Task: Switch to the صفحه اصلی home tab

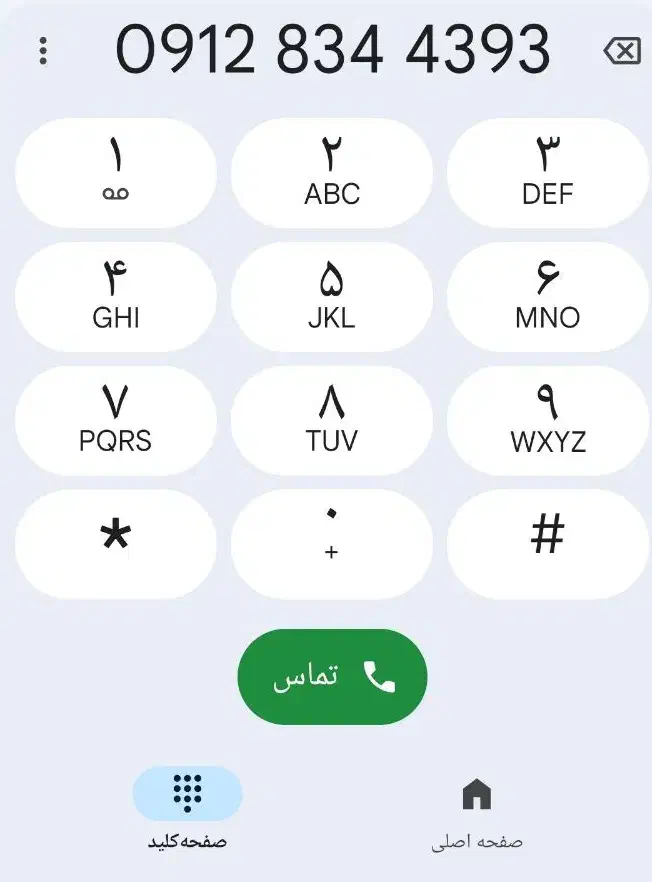Action: [476, 812]
